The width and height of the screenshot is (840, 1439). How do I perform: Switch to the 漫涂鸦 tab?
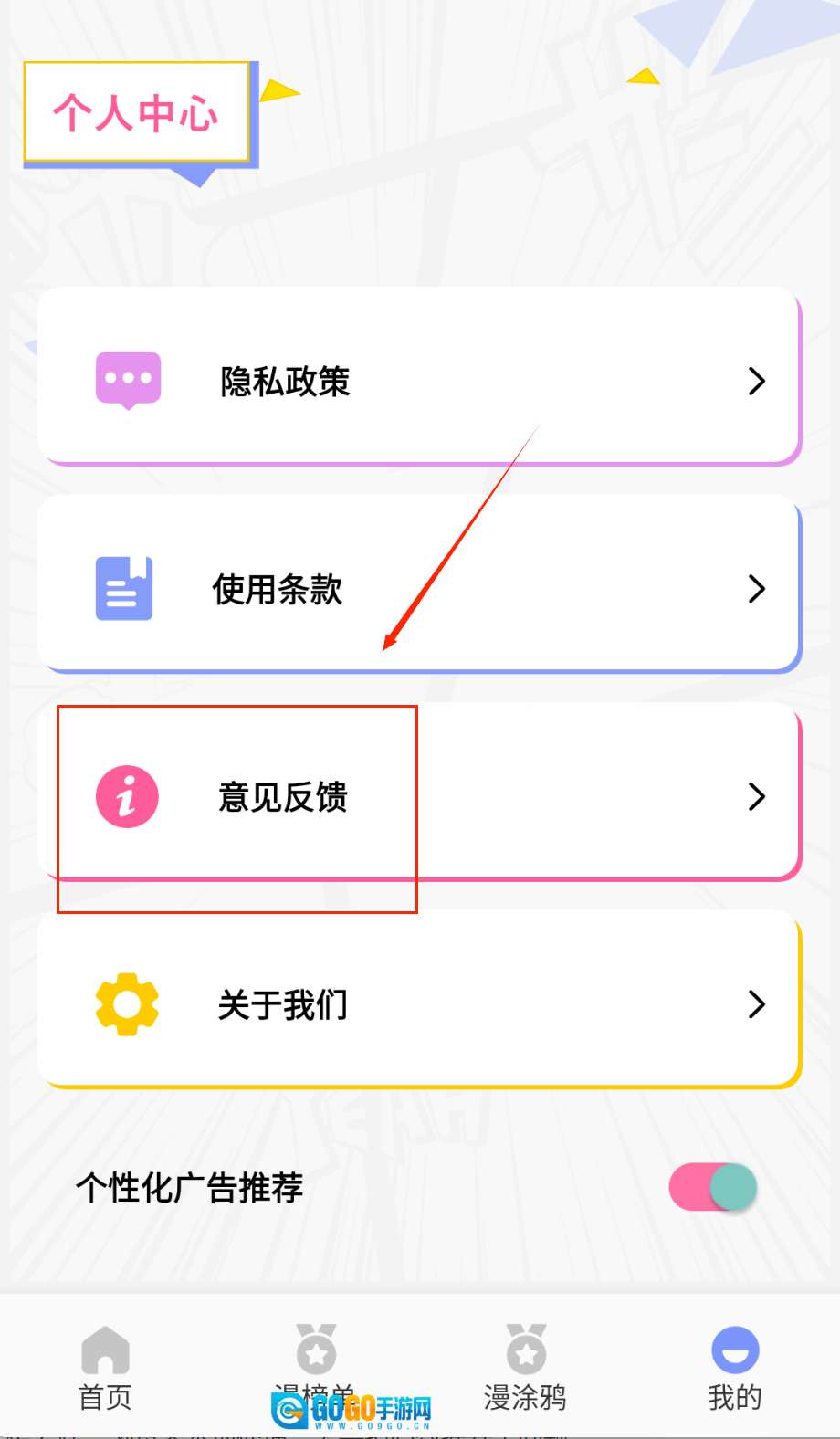click(525, 1367)
